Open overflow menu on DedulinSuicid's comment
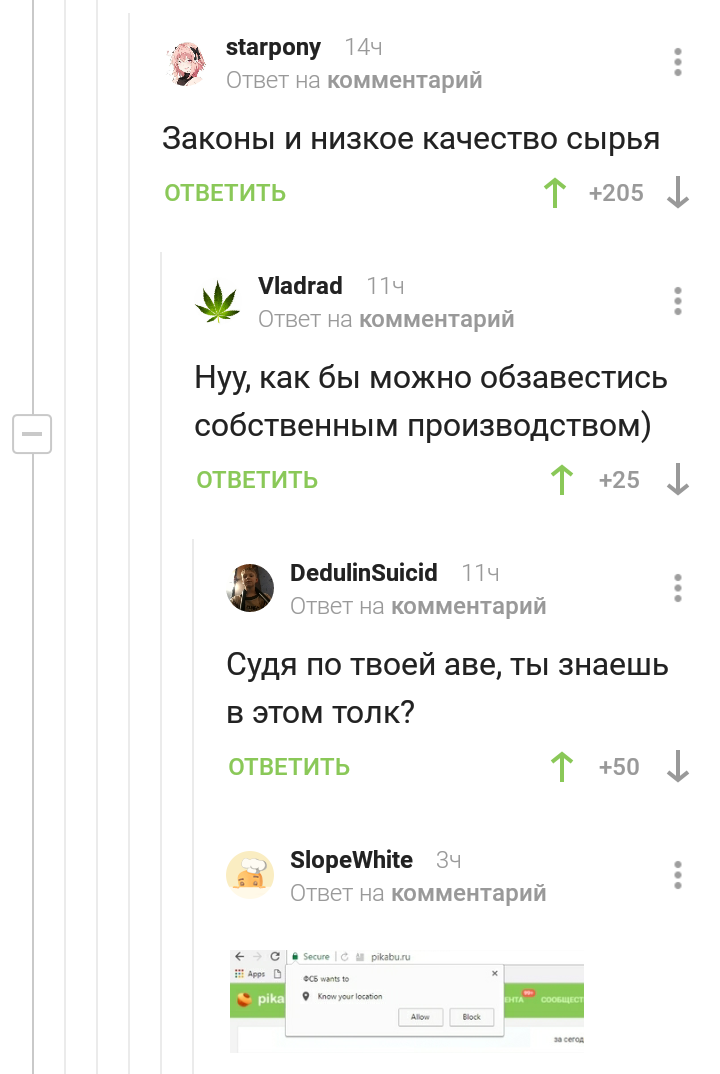 pos(678,588)
